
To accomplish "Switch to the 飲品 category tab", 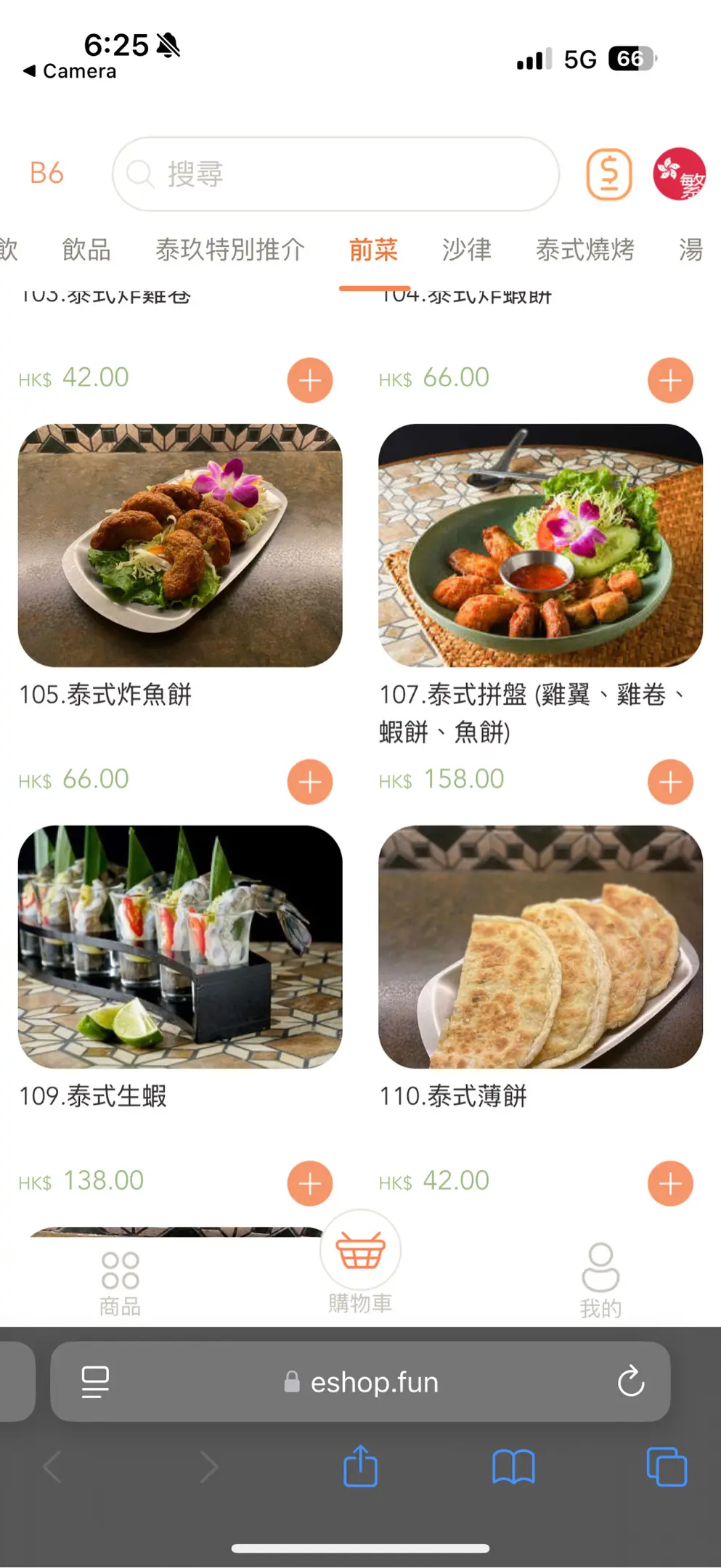I will point(86,250).
